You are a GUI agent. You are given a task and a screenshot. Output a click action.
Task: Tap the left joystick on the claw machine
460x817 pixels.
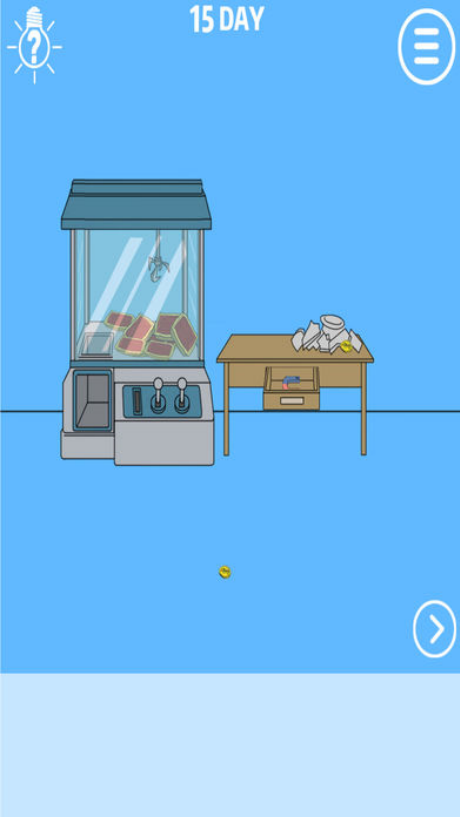click(x=158, y=395)
